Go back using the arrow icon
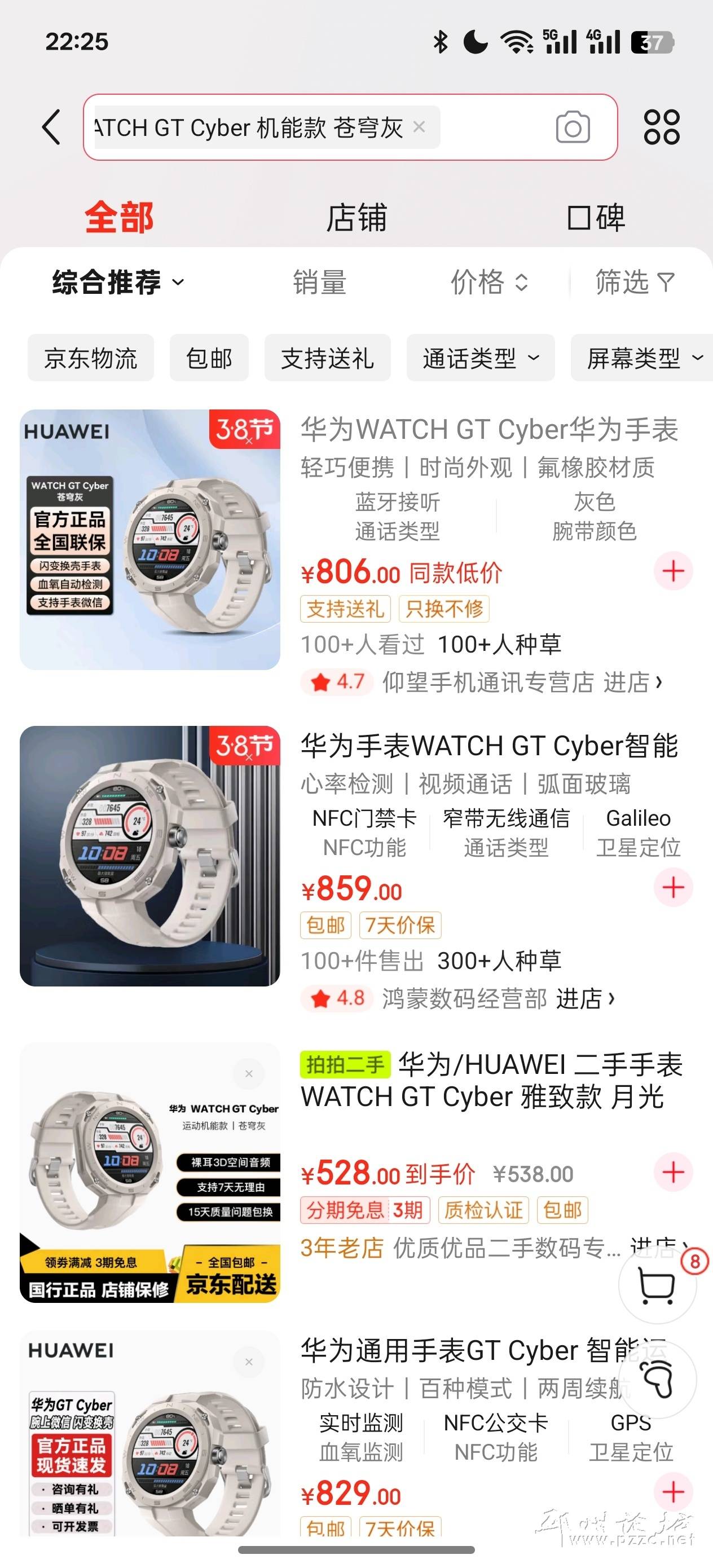The width and height of the screenshot is (713, 1568). point(51,127)
